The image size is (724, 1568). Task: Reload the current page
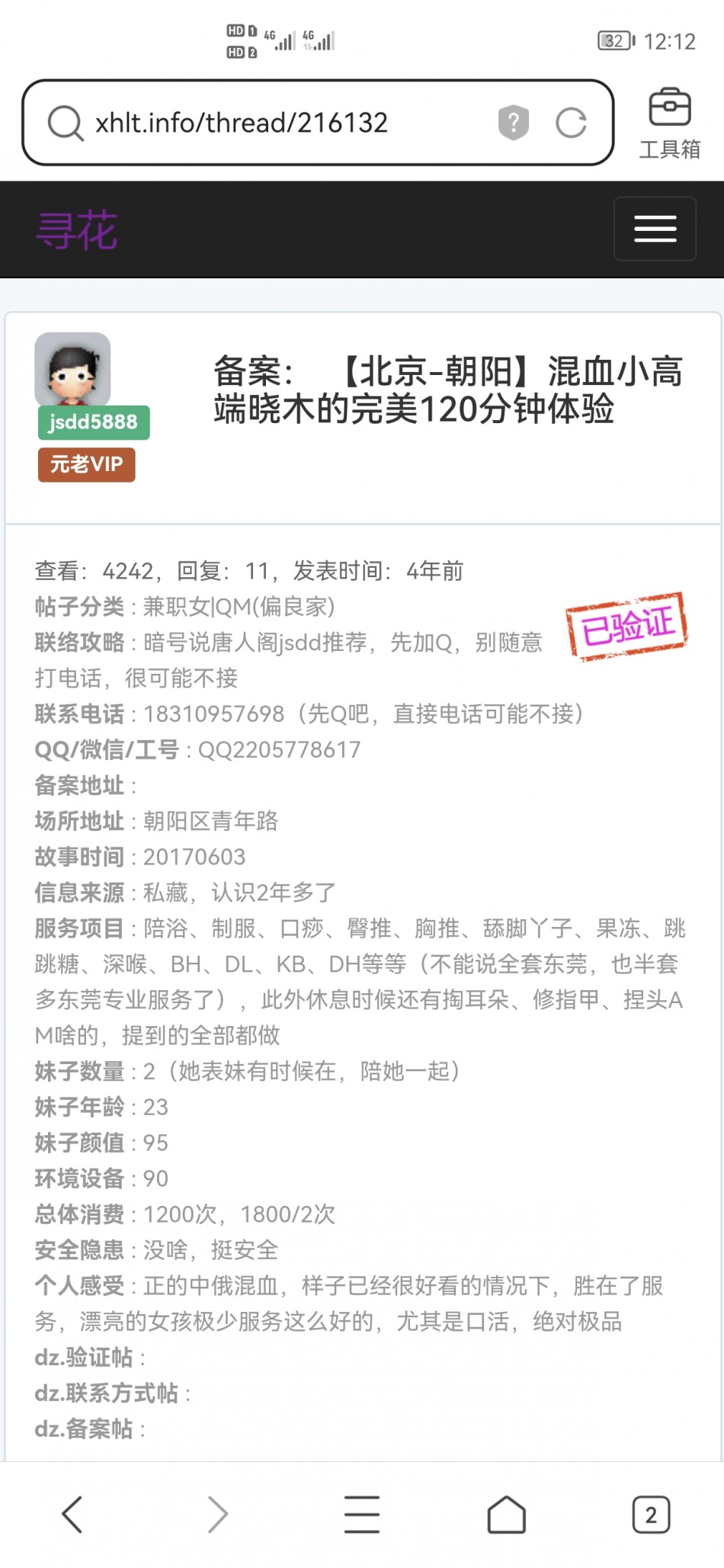(x=571, y=123)
